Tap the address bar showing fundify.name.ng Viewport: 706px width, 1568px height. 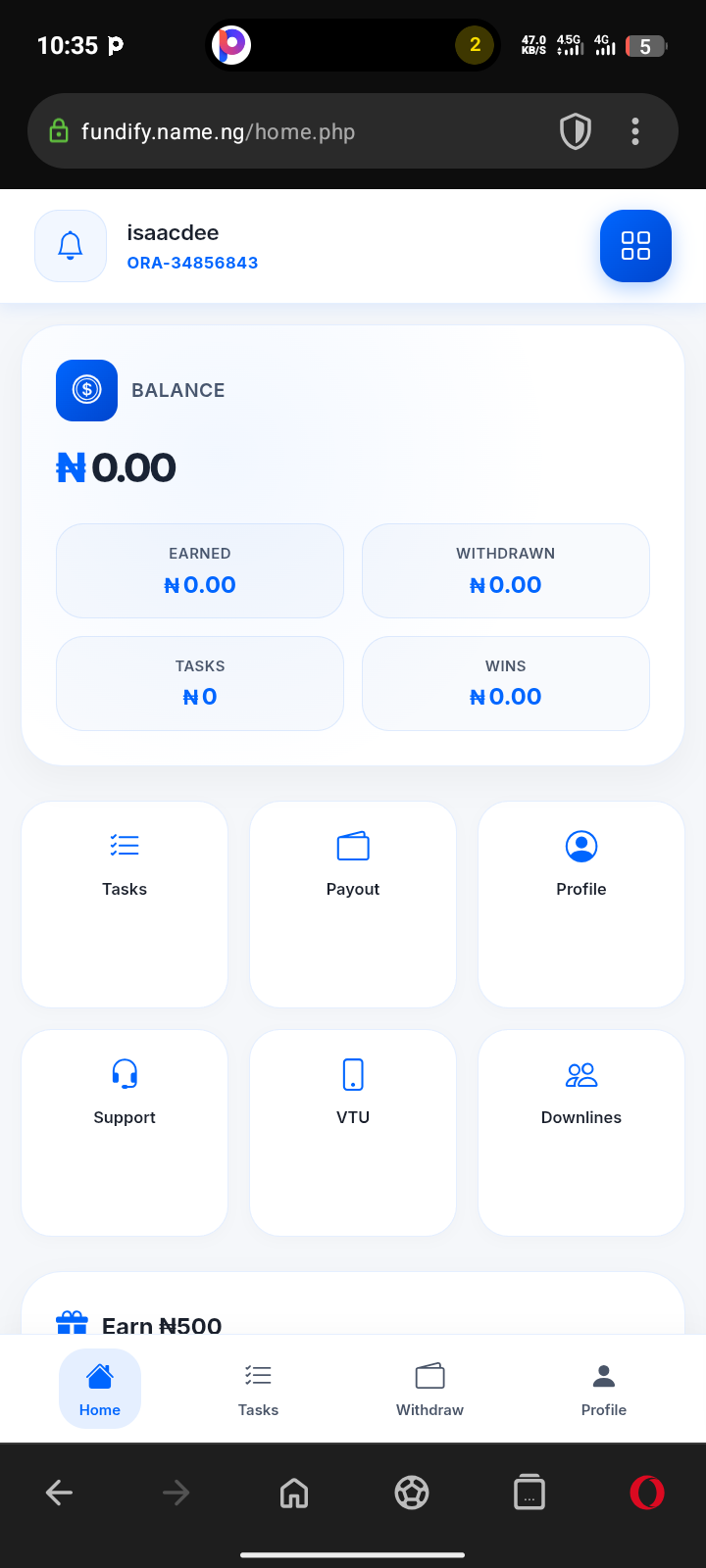(x=294, y=131)
